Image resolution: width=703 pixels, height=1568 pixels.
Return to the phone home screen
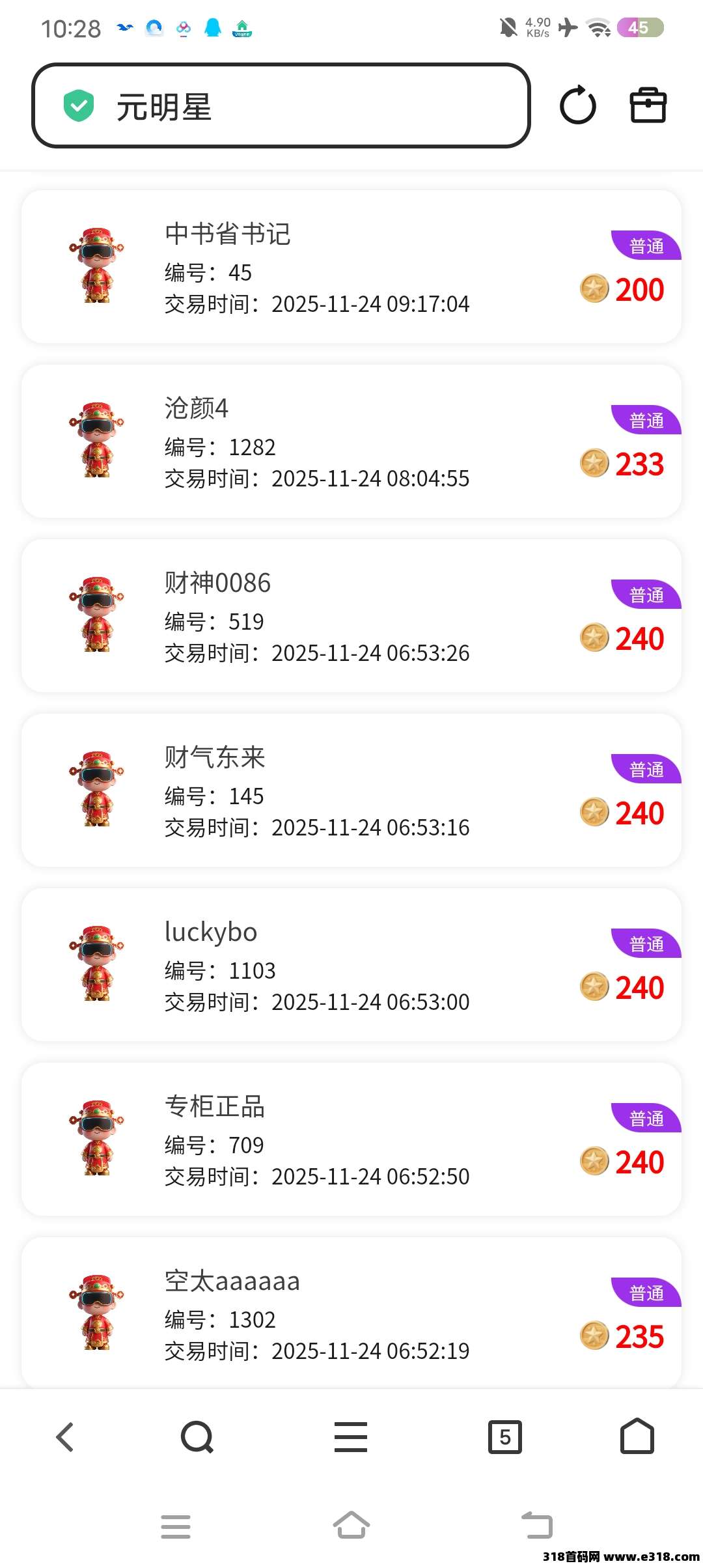[351, 1525]
